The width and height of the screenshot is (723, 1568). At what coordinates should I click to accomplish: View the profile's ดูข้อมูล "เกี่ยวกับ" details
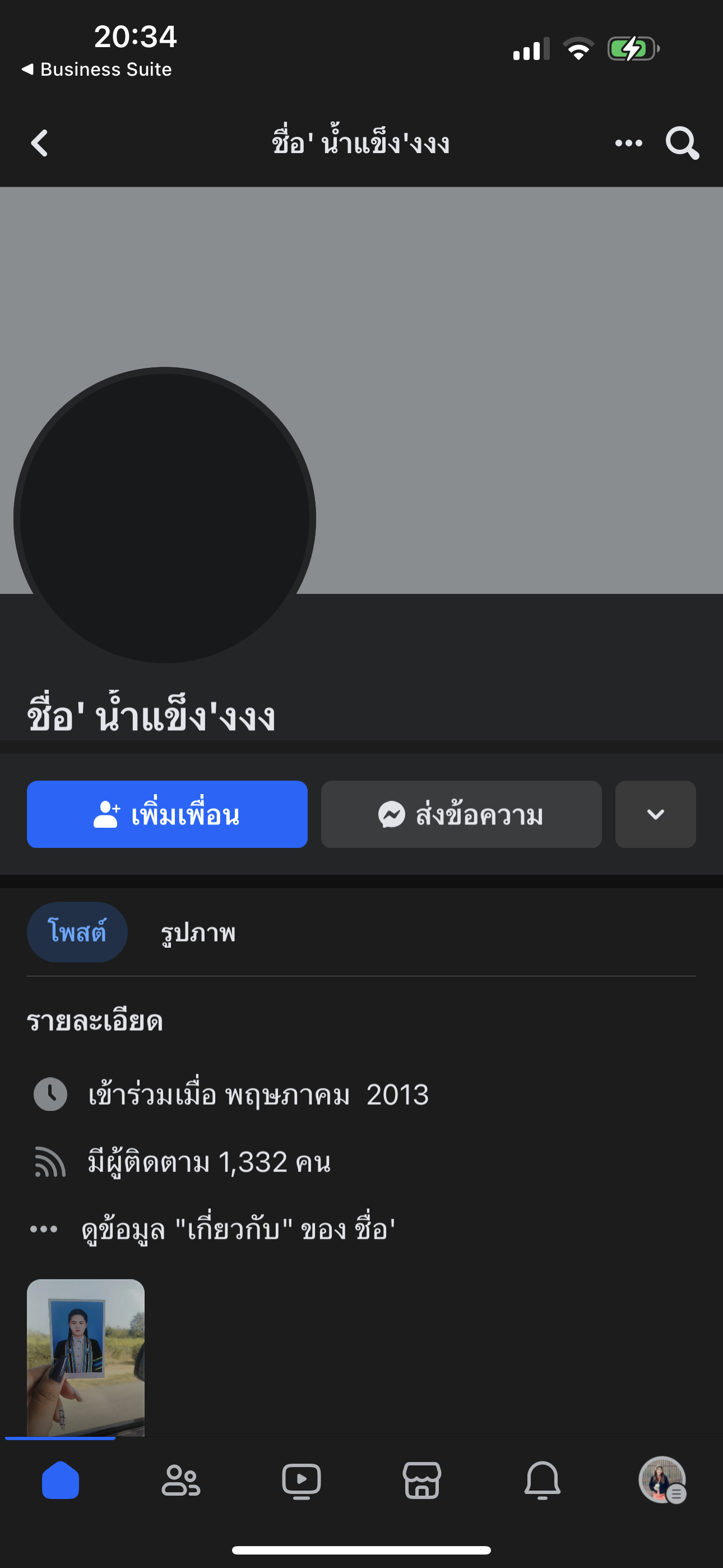coord(237,1230)
